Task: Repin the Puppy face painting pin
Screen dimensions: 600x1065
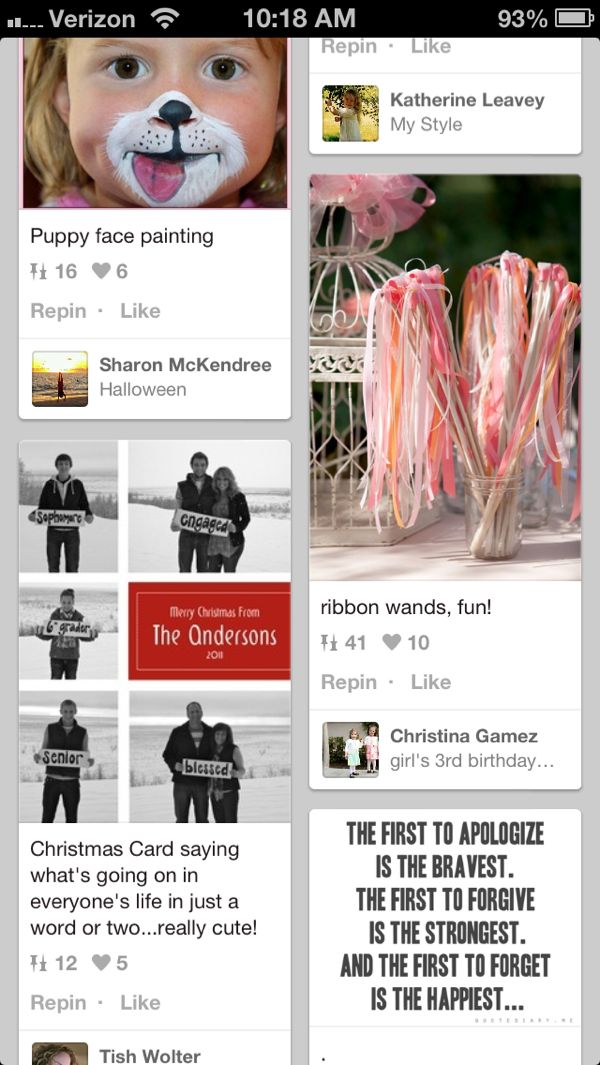Action: click(58, 311)
